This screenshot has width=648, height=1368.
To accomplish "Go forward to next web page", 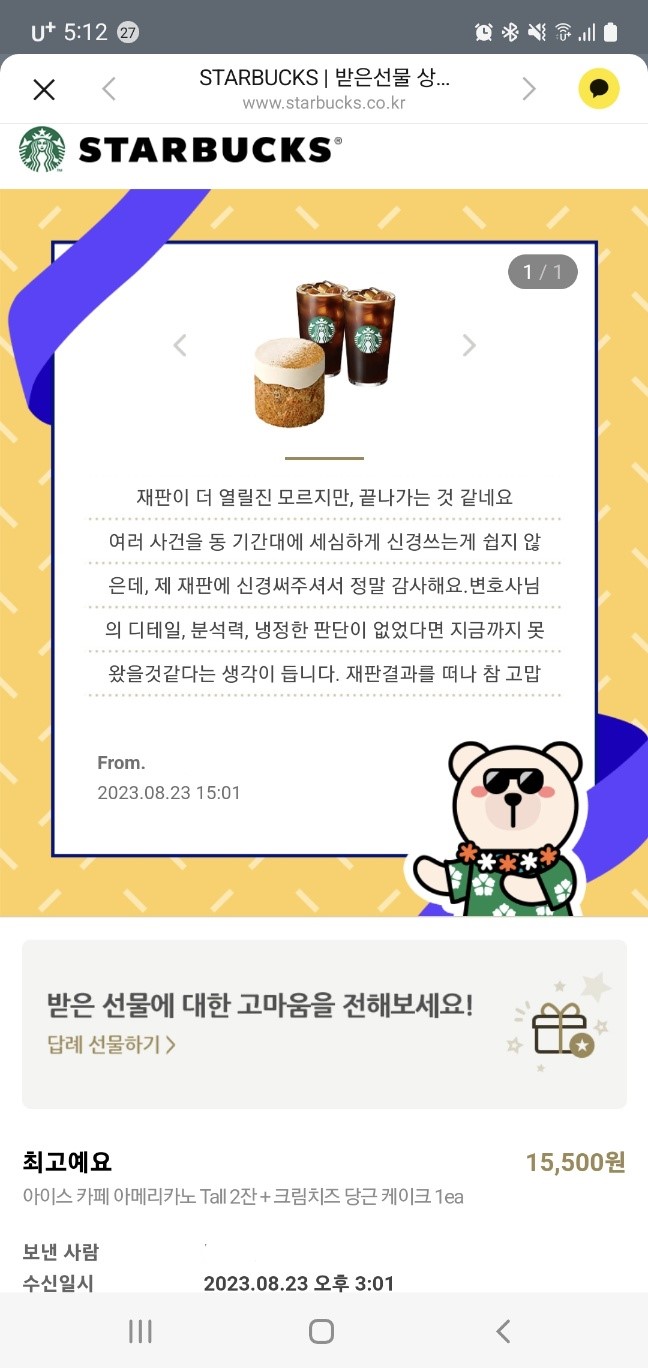I will 529,89.
